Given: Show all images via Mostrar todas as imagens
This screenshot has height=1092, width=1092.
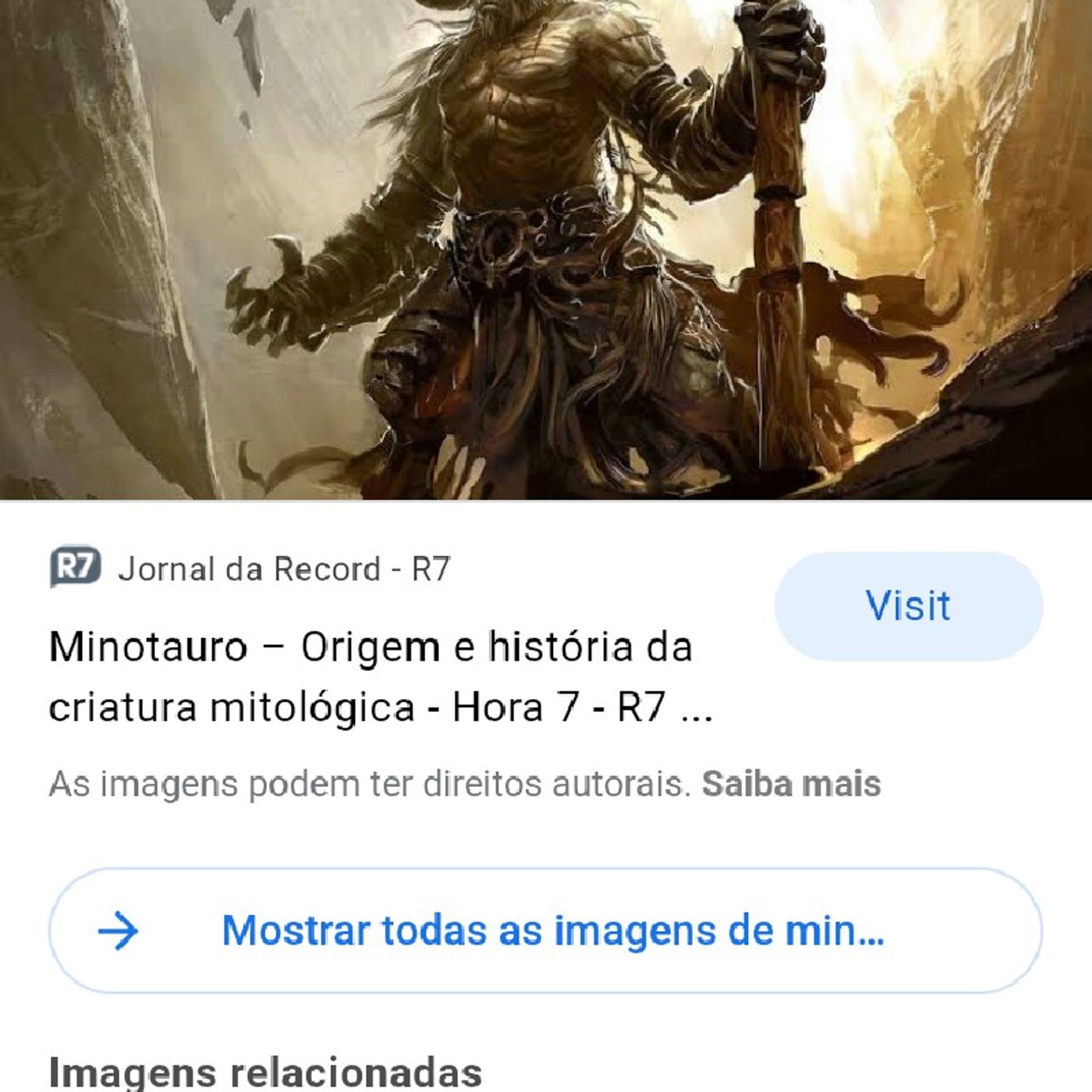Looking at the screenshot, I should click(x=545, y=930).
